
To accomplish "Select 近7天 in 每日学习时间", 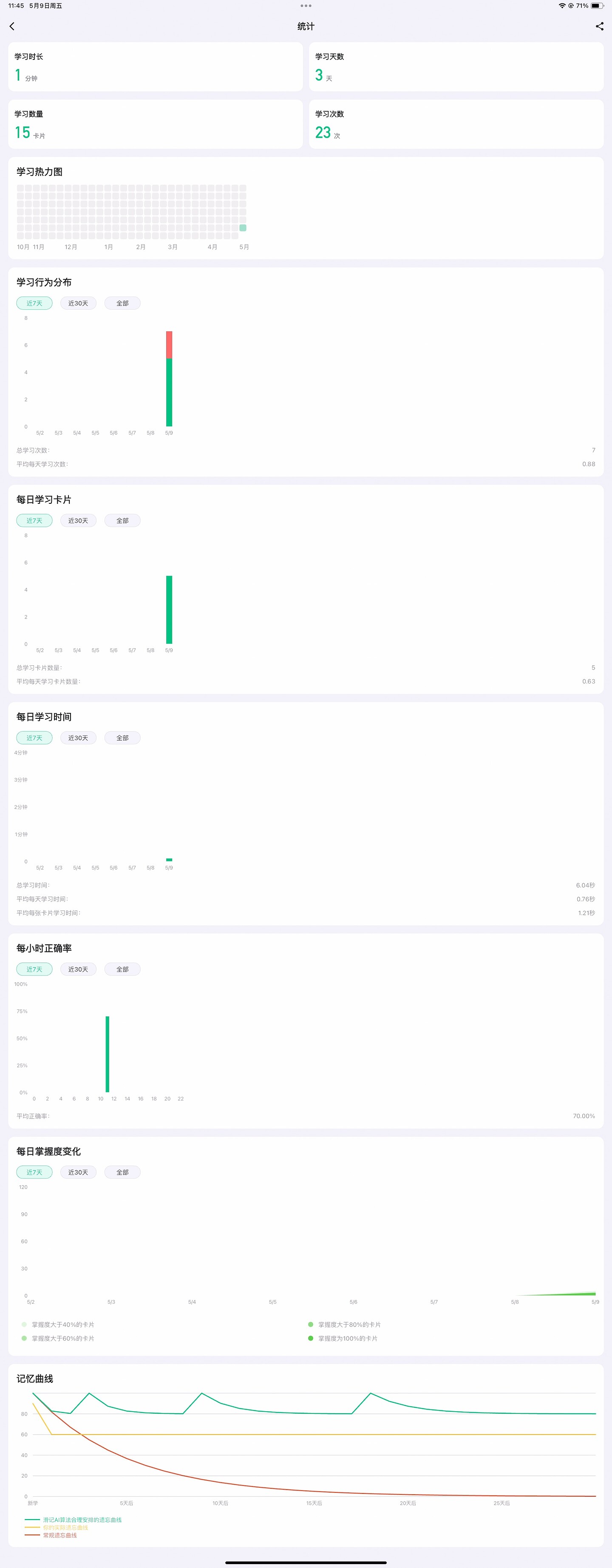I will pos(34,738).
